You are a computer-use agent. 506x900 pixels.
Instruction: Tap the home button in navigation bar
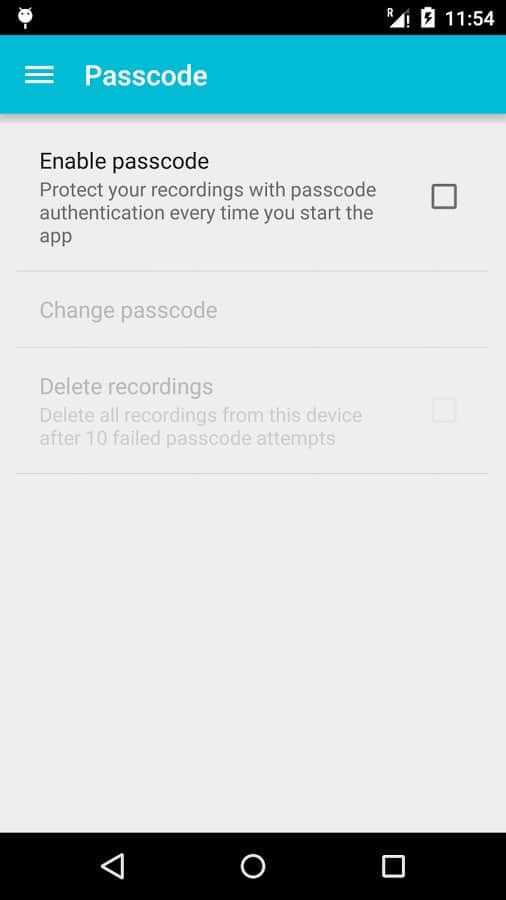click(253, 866)
